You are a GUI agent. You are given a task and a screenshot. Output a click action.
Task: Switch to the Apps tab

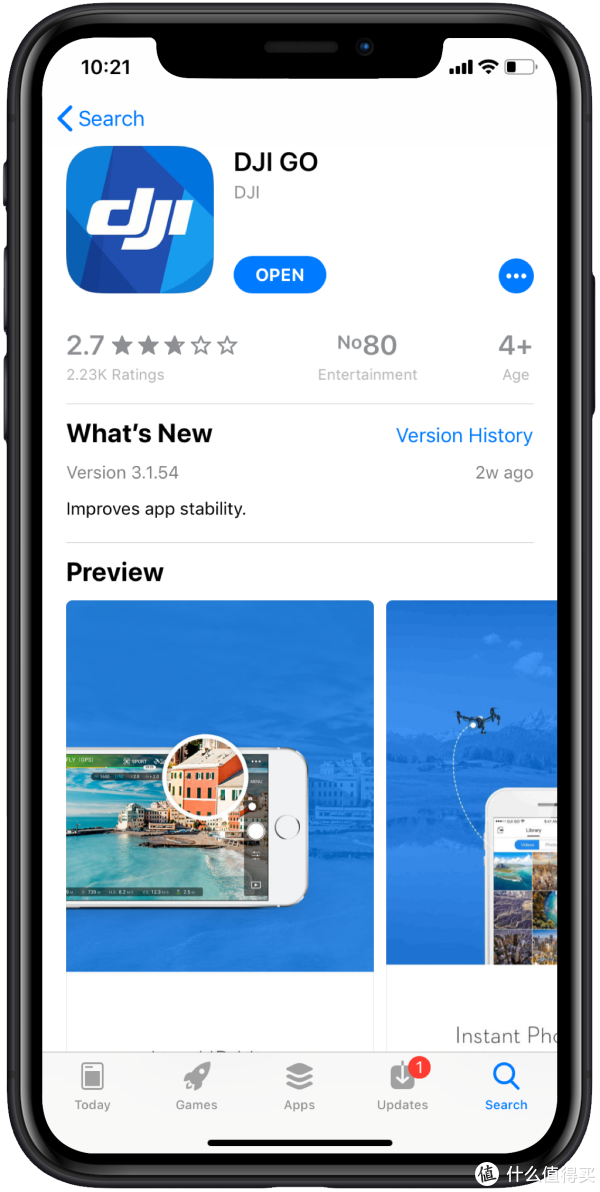coord(299,1086)
